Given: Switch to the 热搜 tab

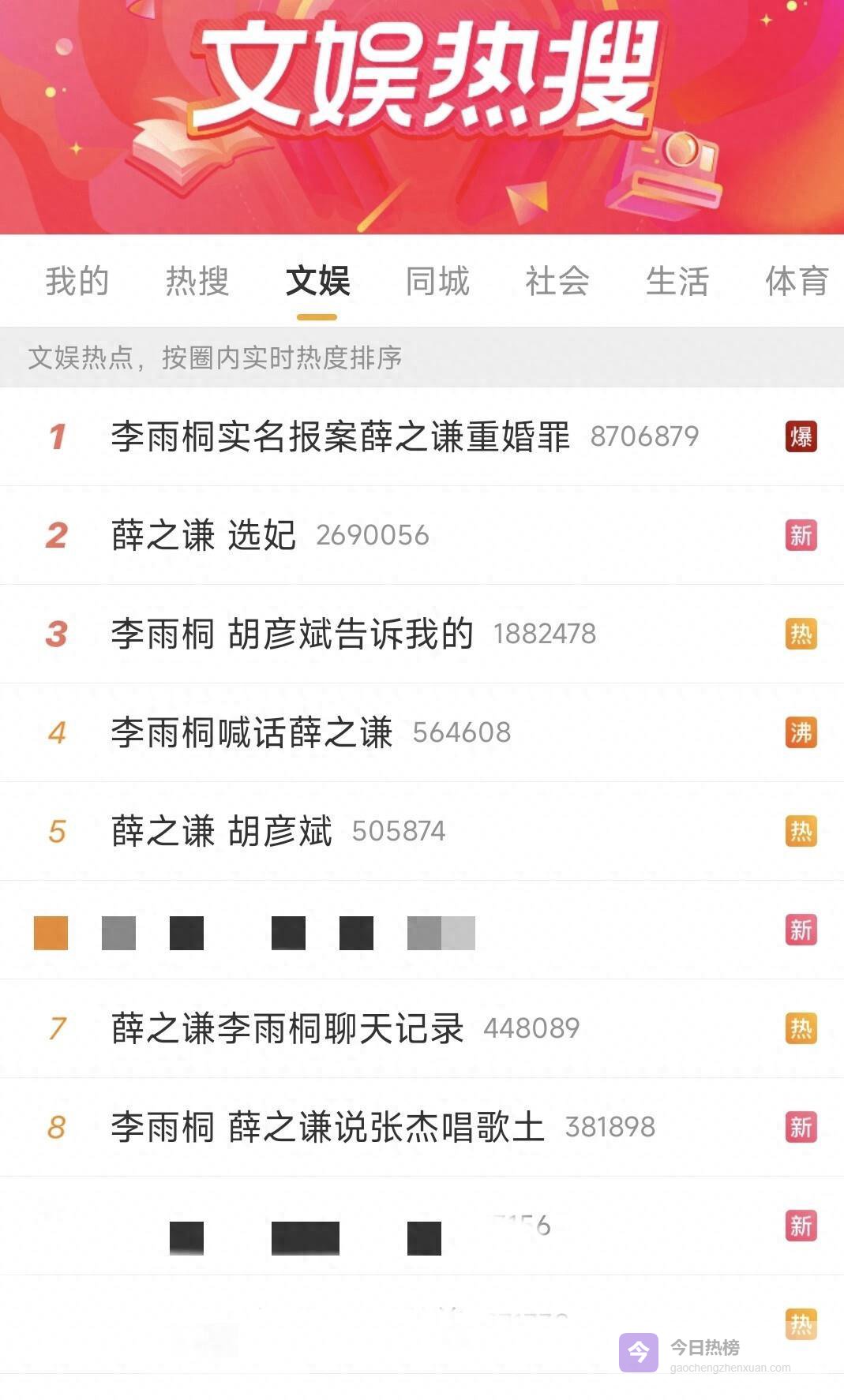Looking at the screenshot, I should [x=197, y=281].
